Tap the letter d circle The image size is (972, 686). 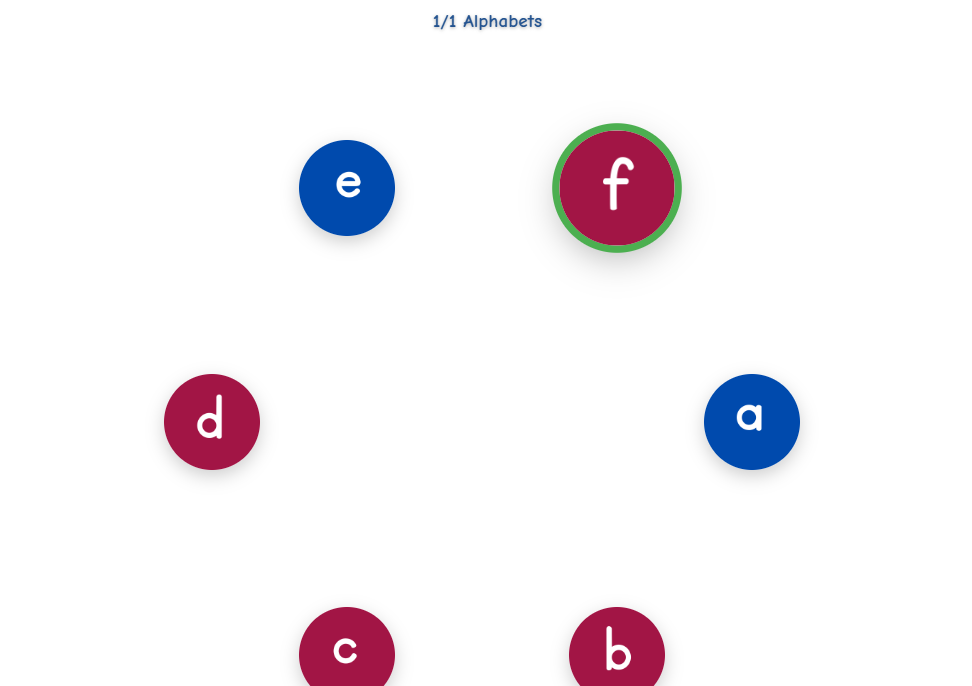(212, 422)
